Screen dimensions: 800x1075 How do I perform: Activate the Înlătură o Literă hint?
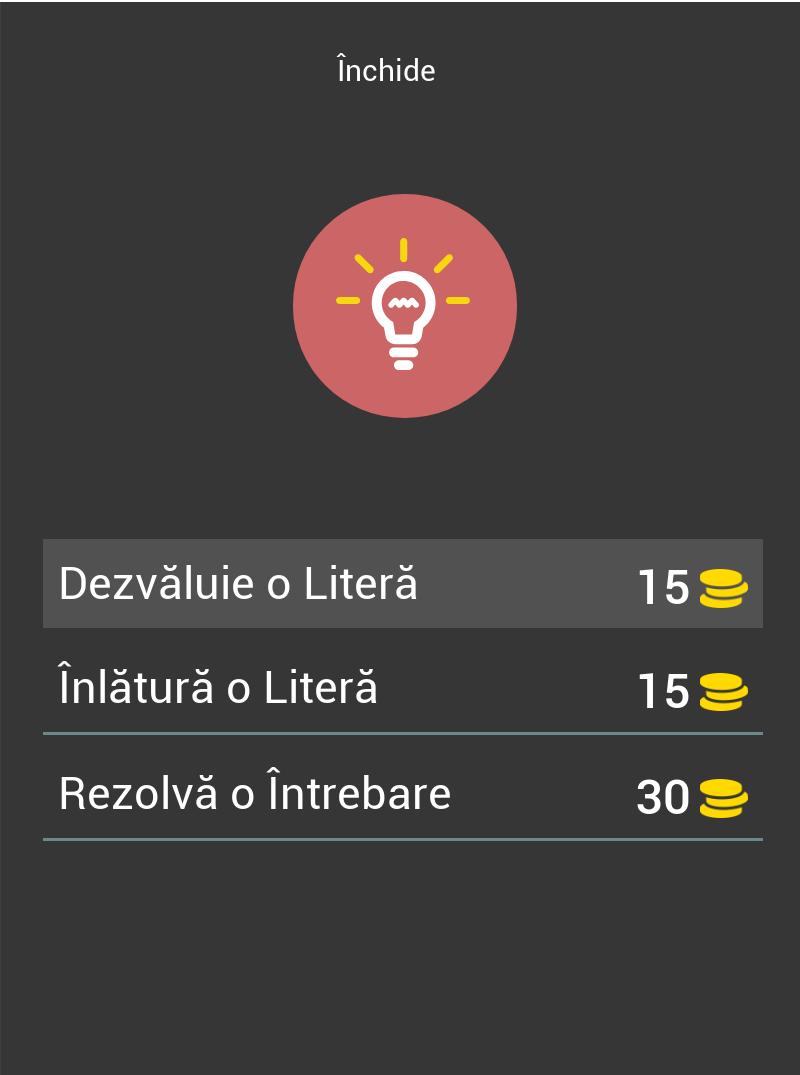[x=218, y=688]
